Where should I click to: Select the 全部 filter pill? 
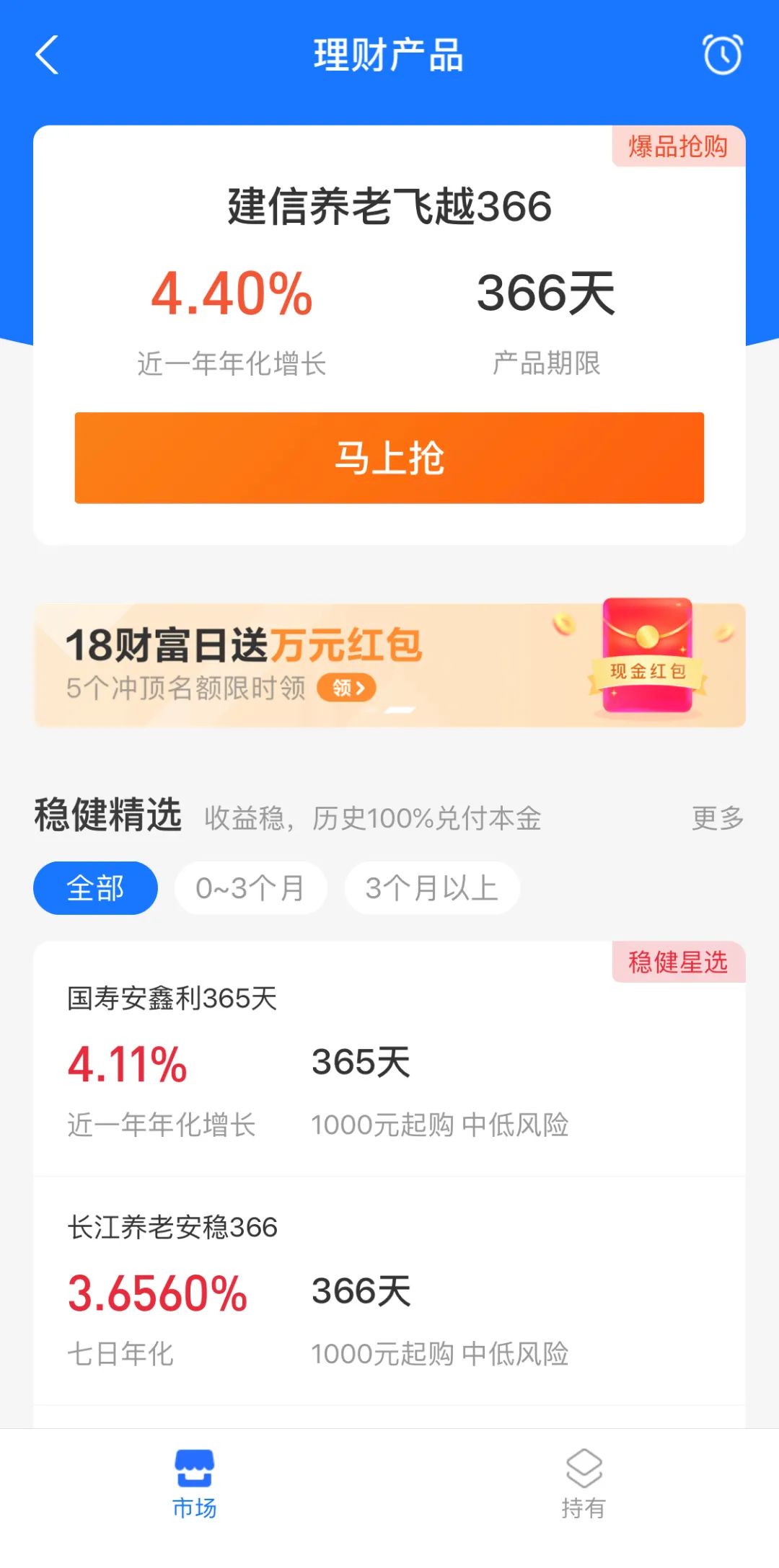(x=95, y=887)
